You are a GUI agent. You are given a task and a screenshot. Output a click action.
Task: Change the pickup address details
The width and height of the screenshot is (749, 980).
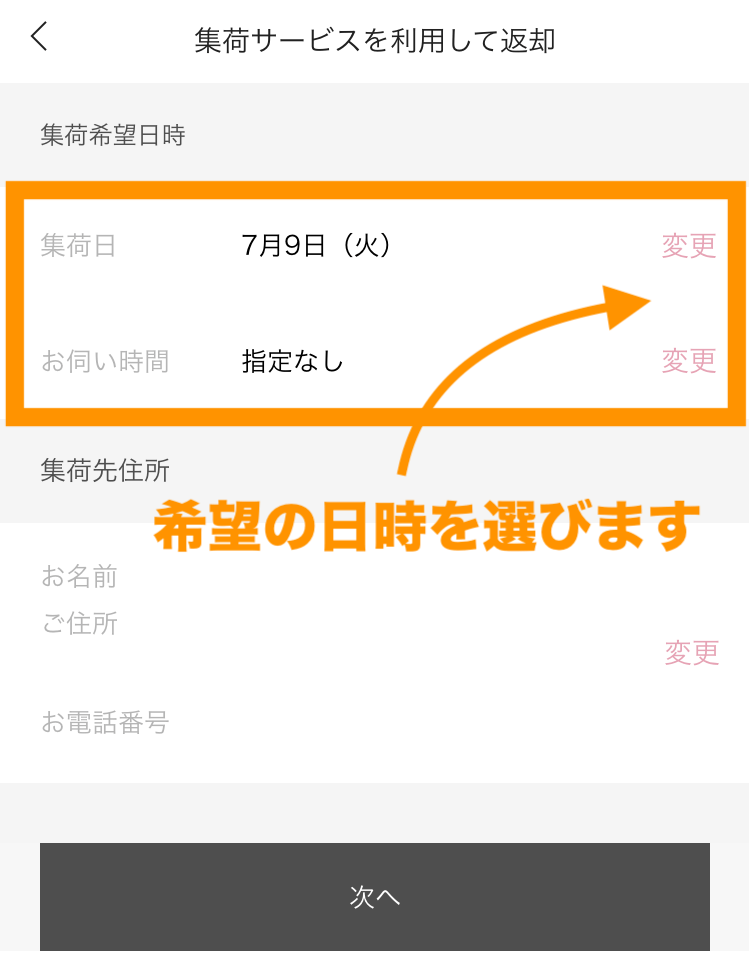pos(691,653)
